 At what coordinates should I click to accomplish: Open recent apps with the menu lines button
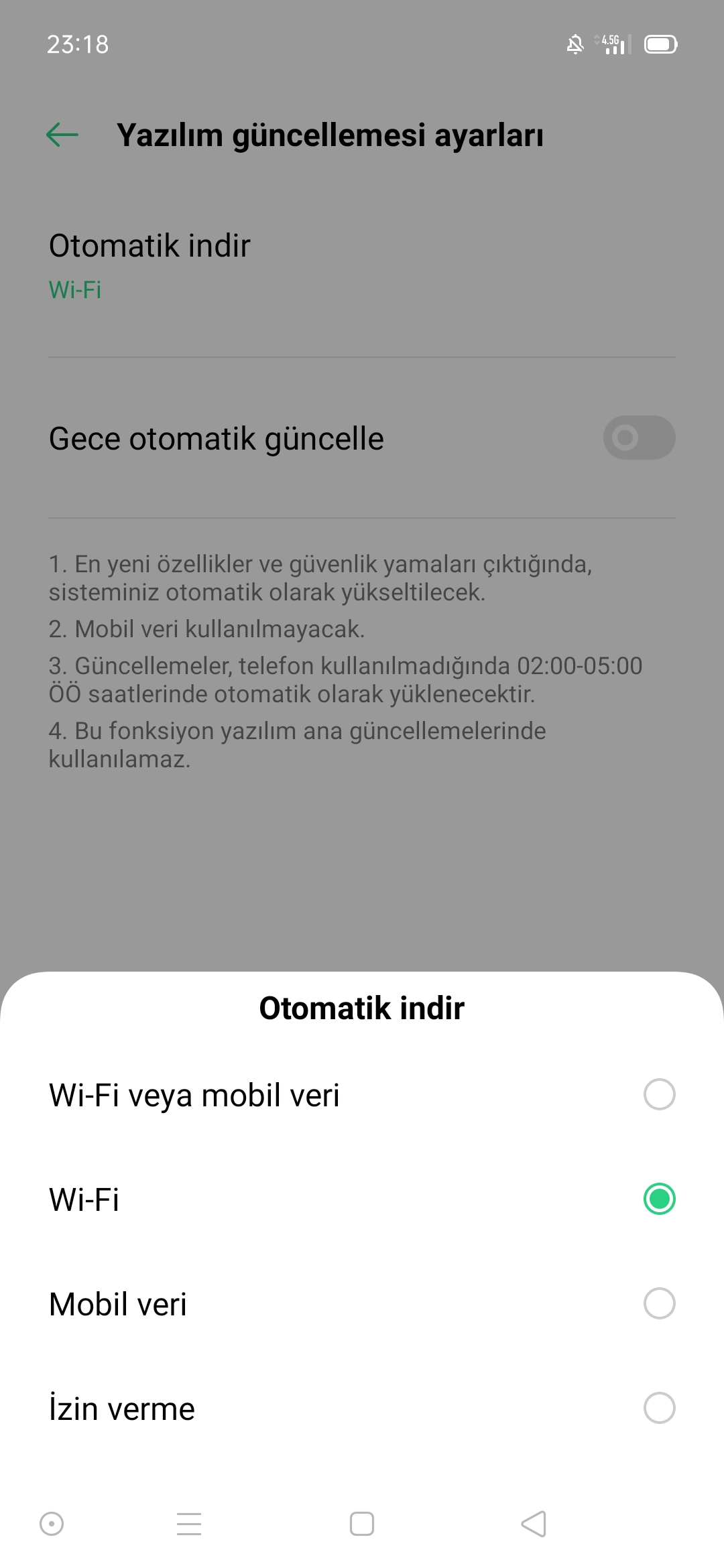189,1524
